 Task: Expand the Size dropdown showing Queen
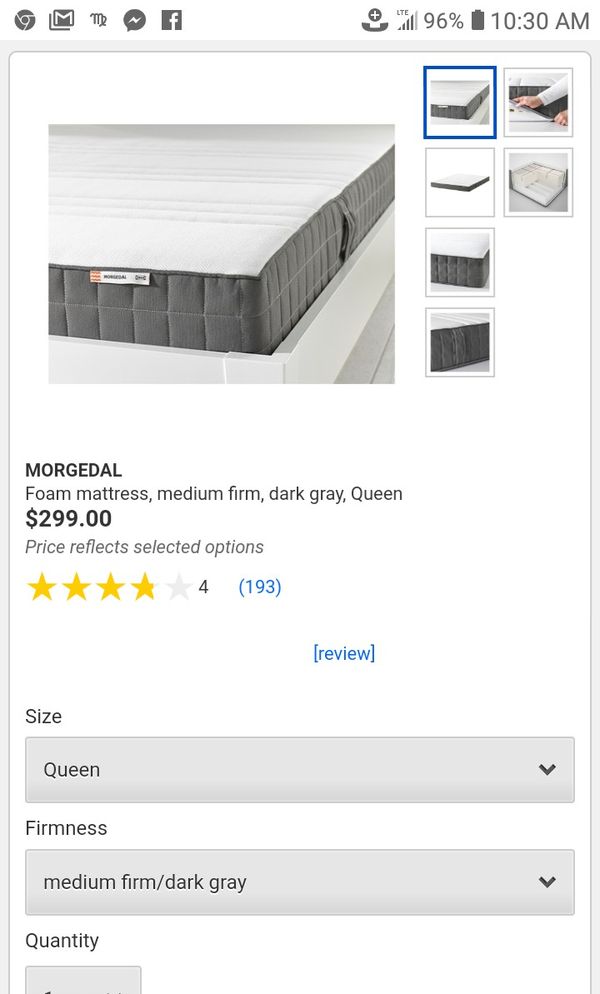[300, 770]
